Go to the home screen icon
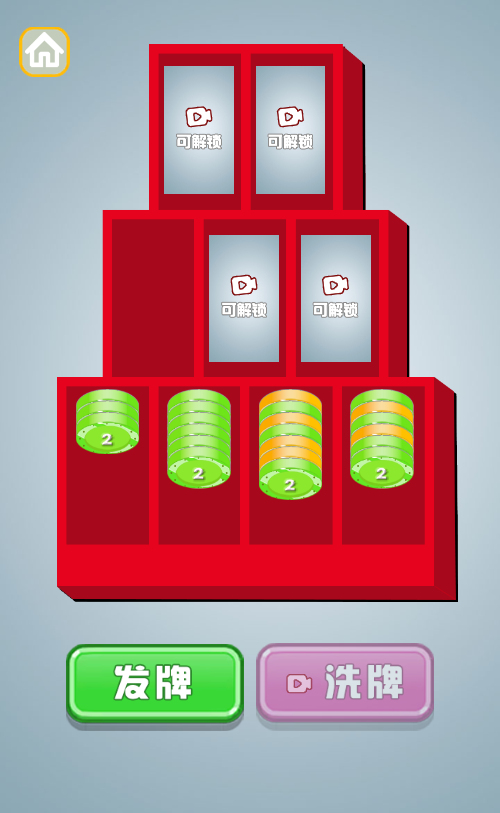This screenshot has width=500, height=813. click(x=45, y=52)
